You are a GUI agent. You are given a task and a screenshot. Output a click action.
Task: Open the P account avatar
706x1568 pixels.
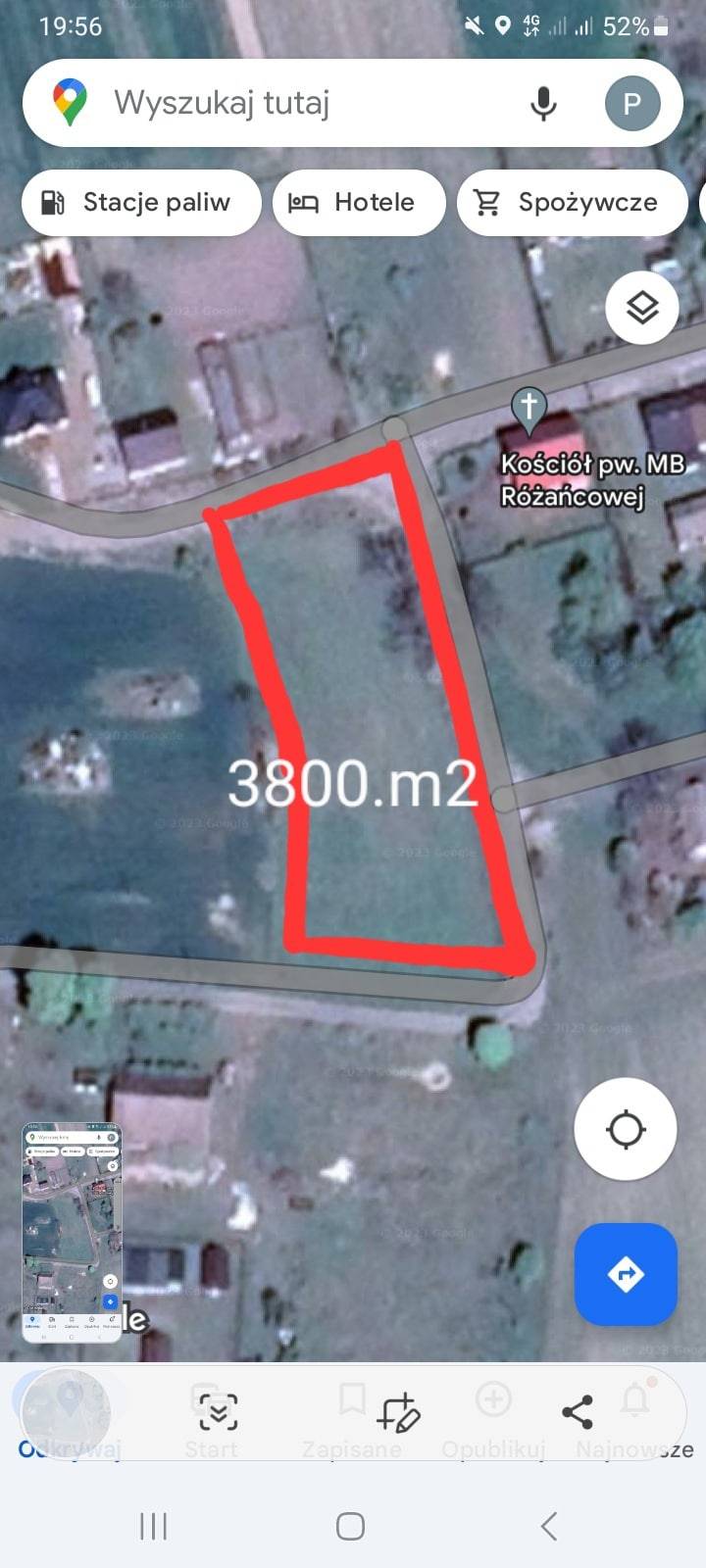coord(631,103)
